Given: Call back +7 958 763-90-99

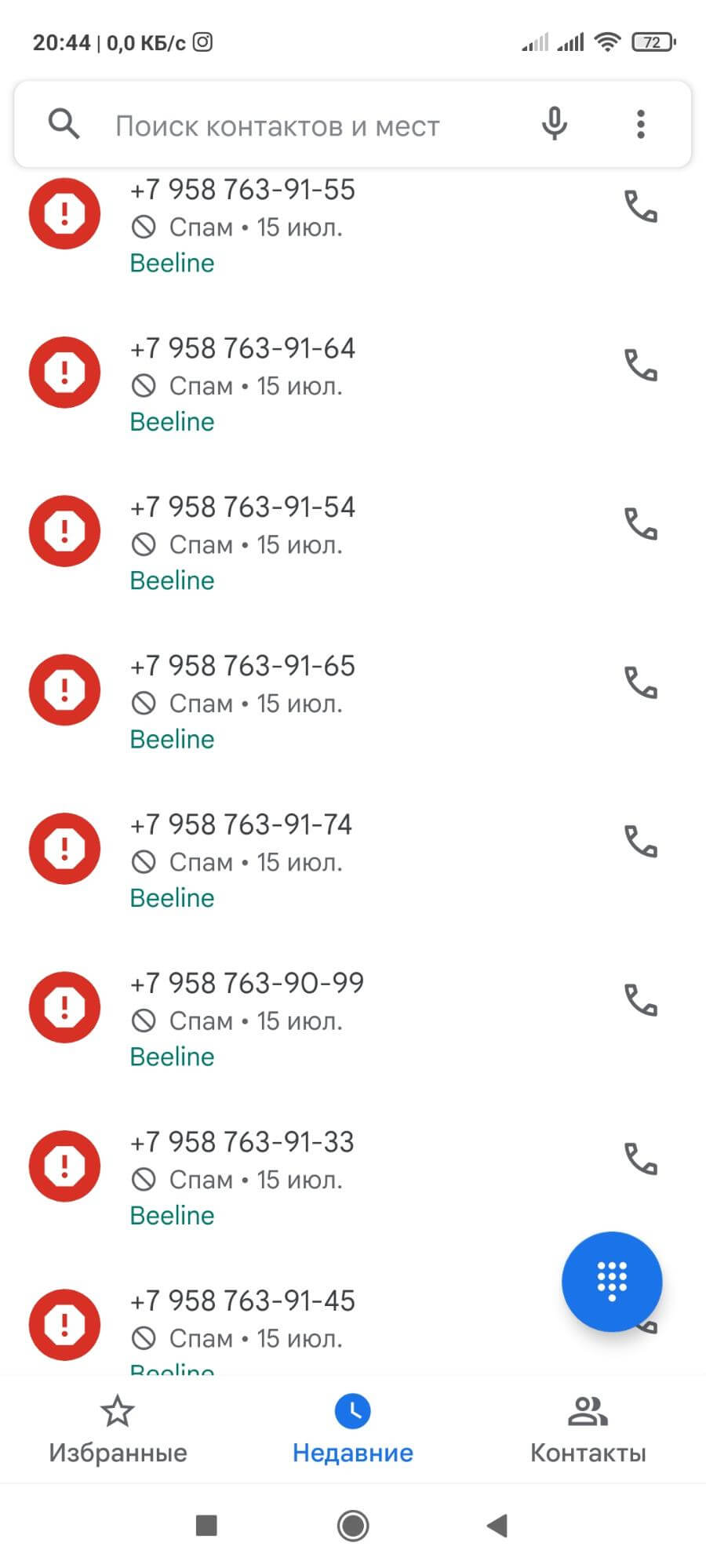Looking at the screenshot, I should pyautogui.click(x=640, y=1000).
